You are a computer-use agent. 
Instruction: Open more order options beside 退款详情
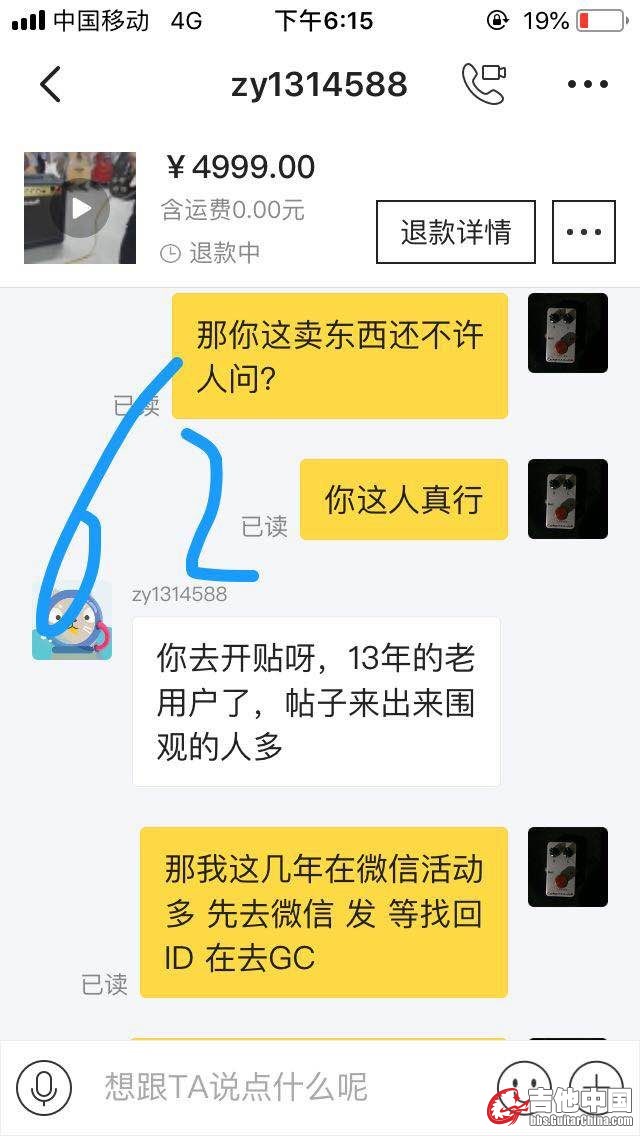point(584,232)
